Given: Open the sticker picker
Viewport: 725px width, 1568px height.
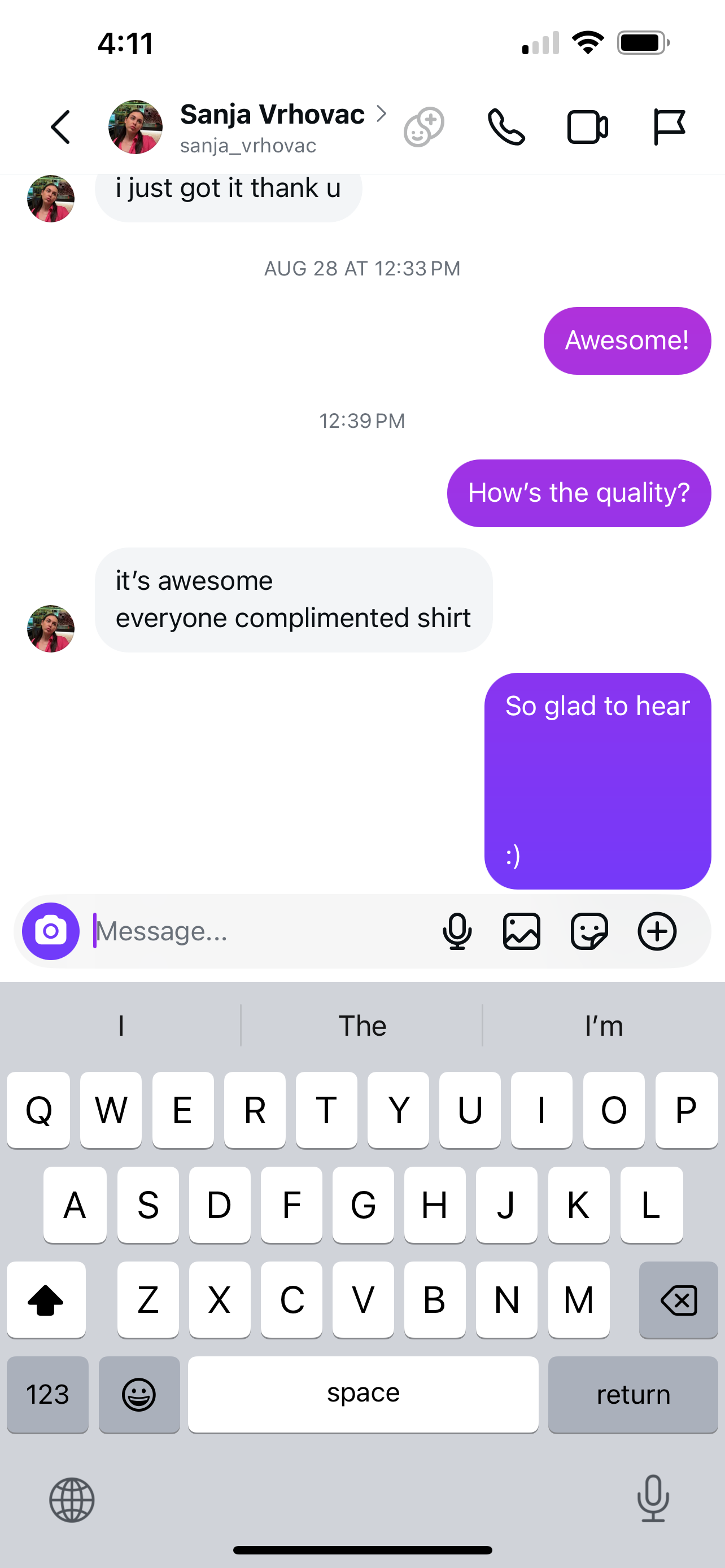Looking at the screenshot, I should 589,931.
